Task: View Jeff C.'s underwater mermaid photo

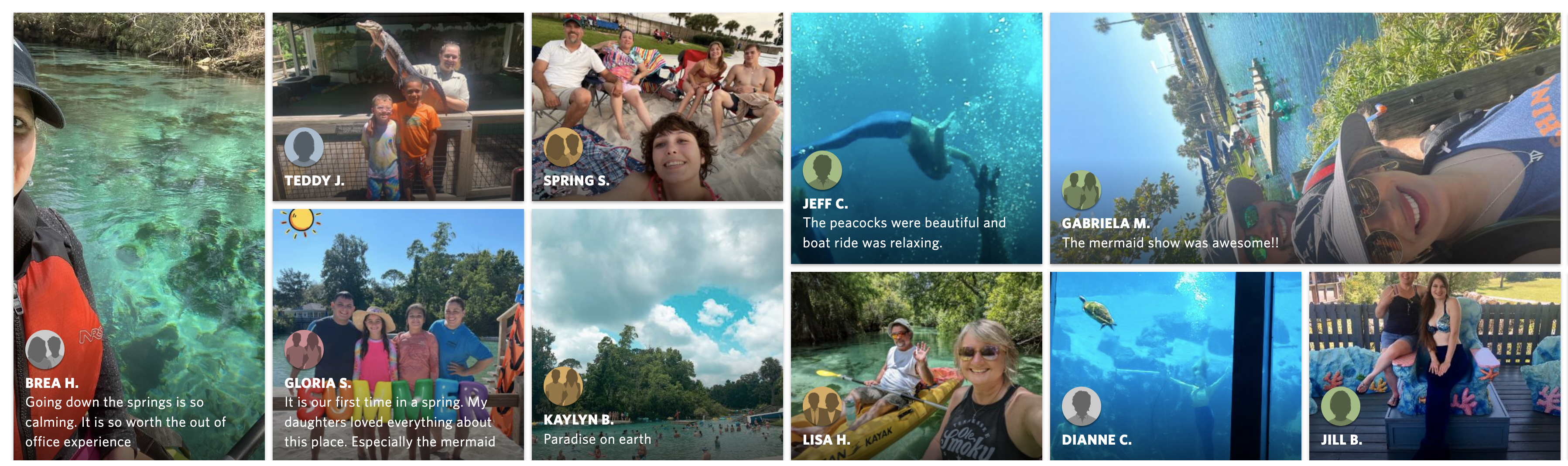Action: point(916,138)
